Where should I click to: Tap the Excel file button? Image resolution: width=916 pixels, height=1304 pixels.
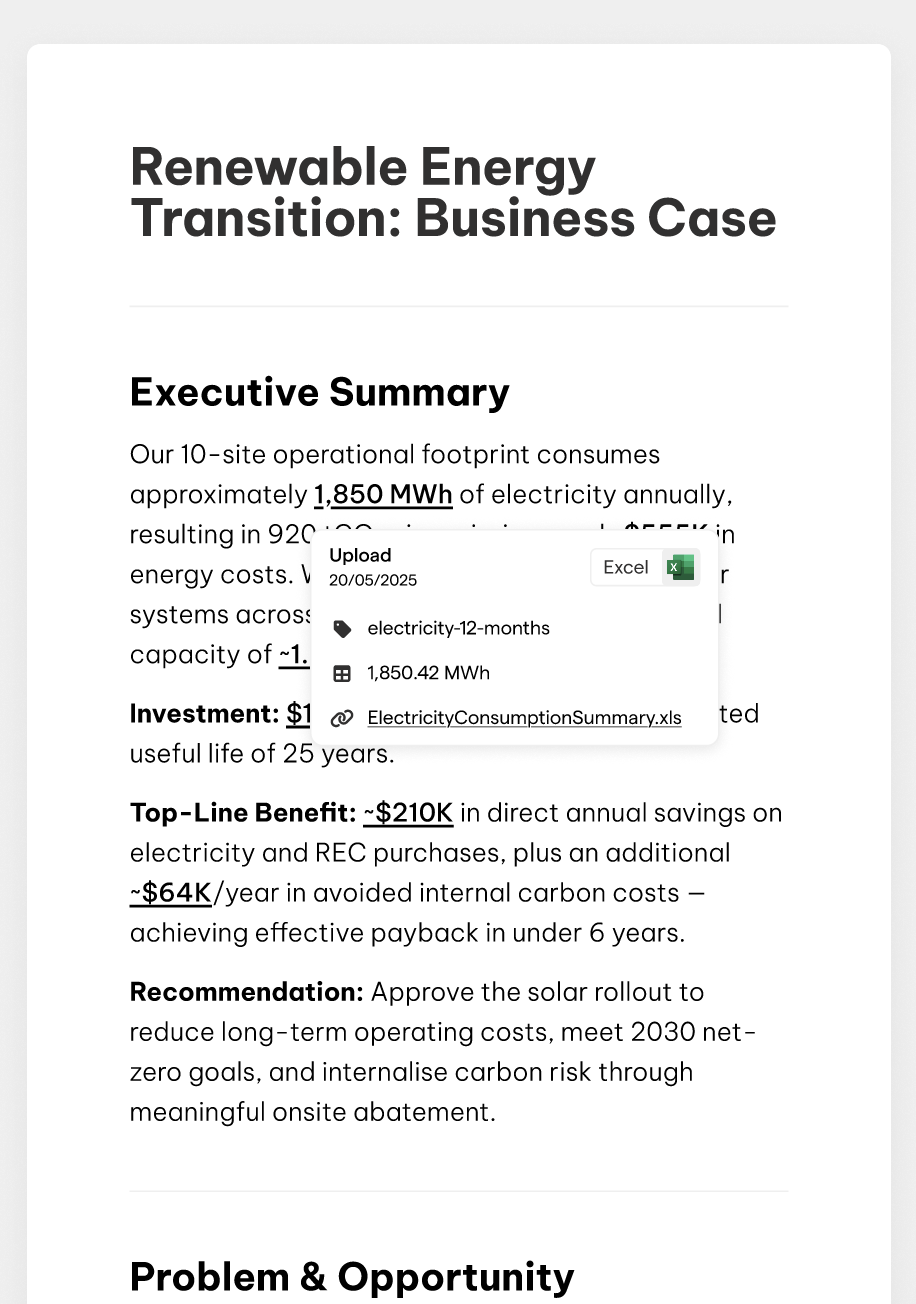coord(644,567)
